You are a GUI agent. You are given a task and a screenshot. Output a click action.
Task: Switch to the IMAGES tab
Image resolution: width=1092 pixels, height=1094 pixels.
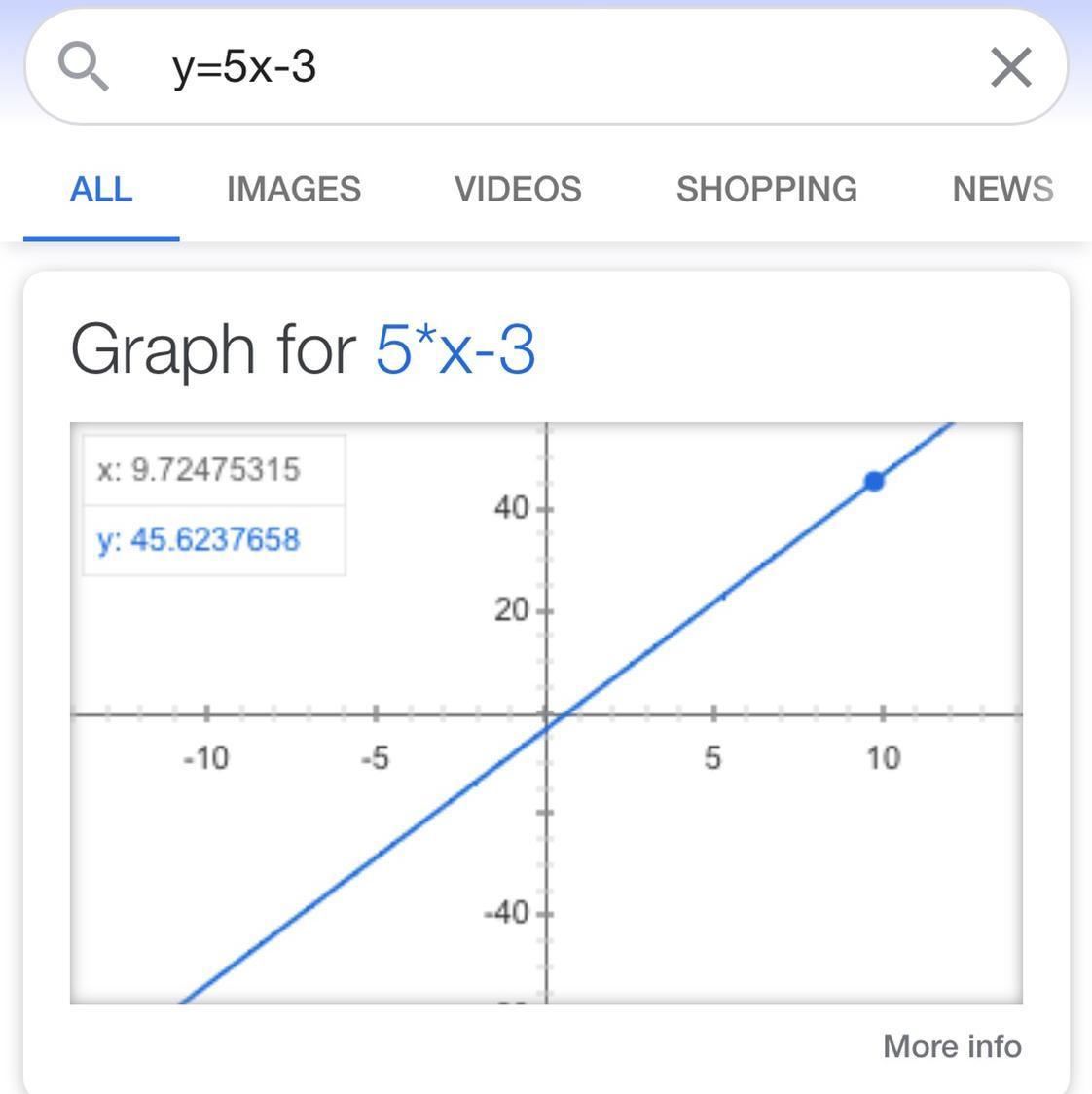[x=293, y=189]
